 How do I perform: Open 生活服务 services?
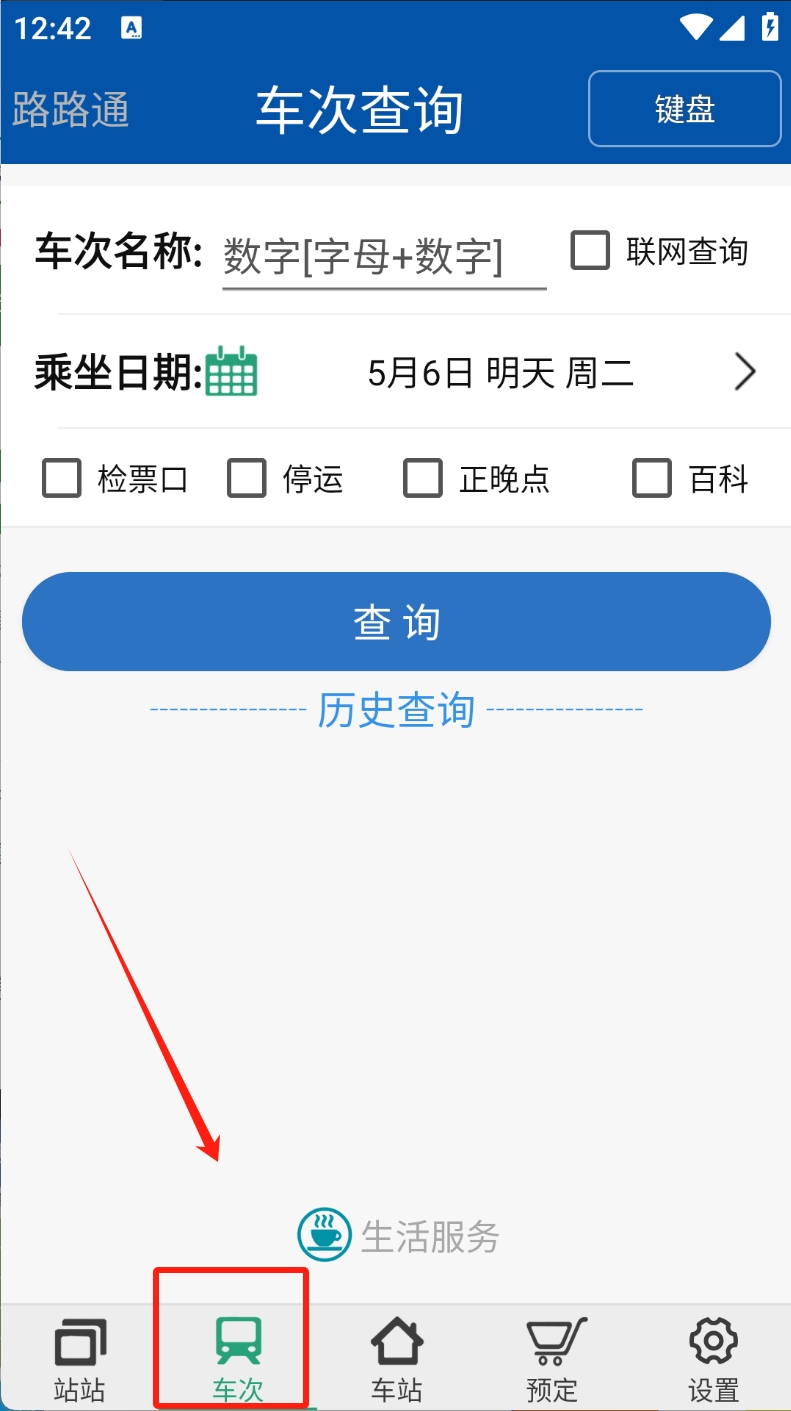[398, 1236]
